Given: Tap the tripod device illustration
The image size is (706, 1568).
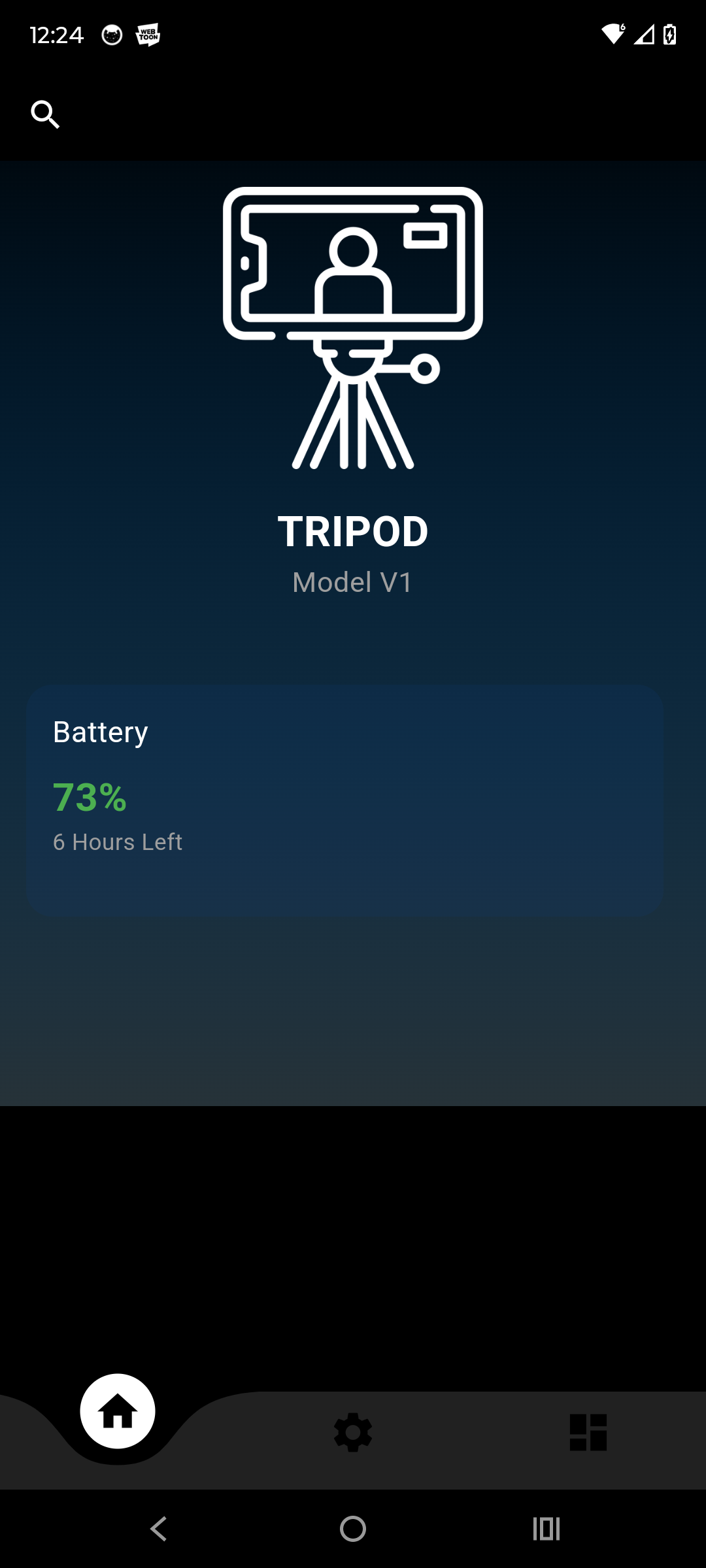Looking at the screenshot, I should click(x=353, y=327).
